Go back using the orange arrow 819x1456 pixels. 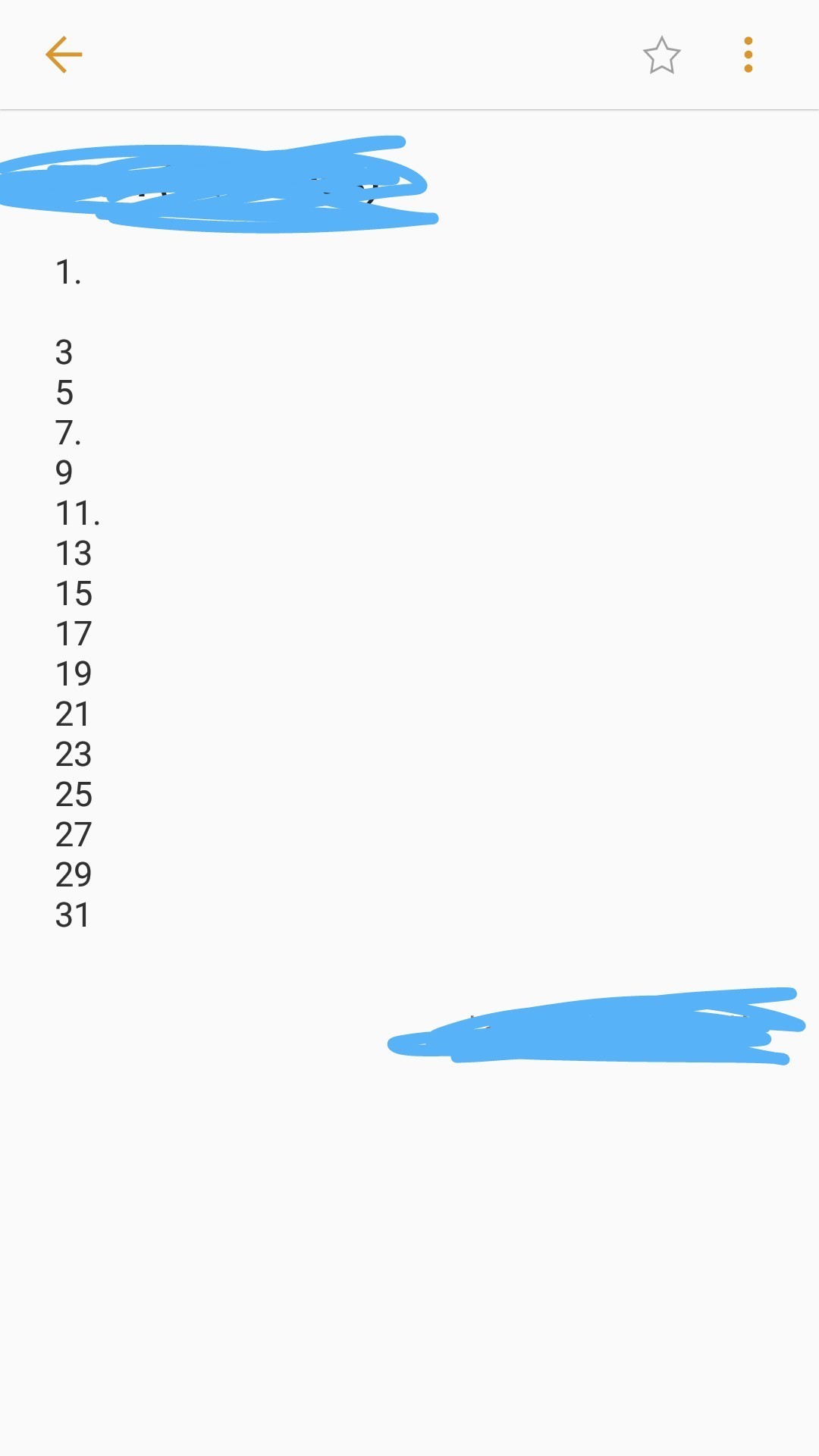[x=64, y=55]
